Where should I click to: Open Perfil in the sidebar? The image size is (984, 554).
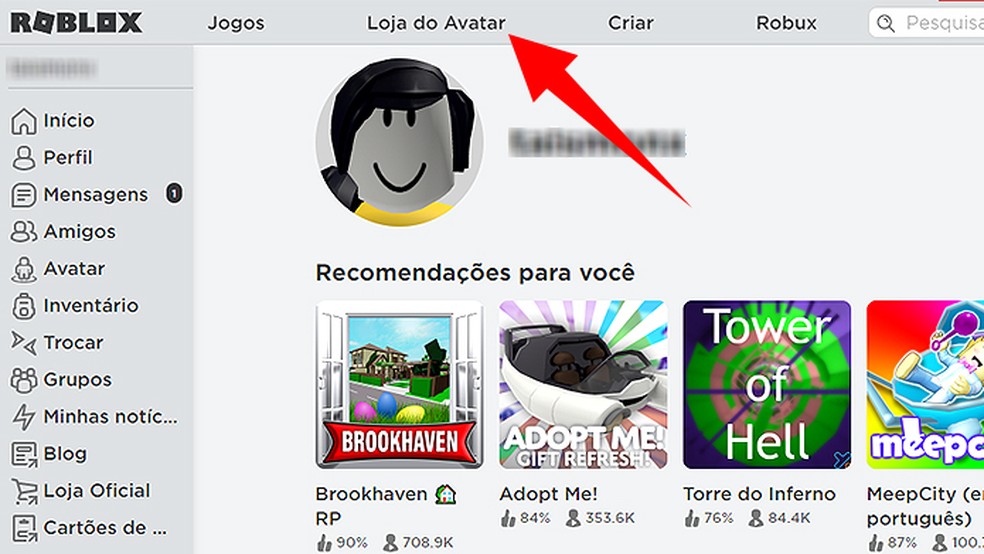point(67,158)
